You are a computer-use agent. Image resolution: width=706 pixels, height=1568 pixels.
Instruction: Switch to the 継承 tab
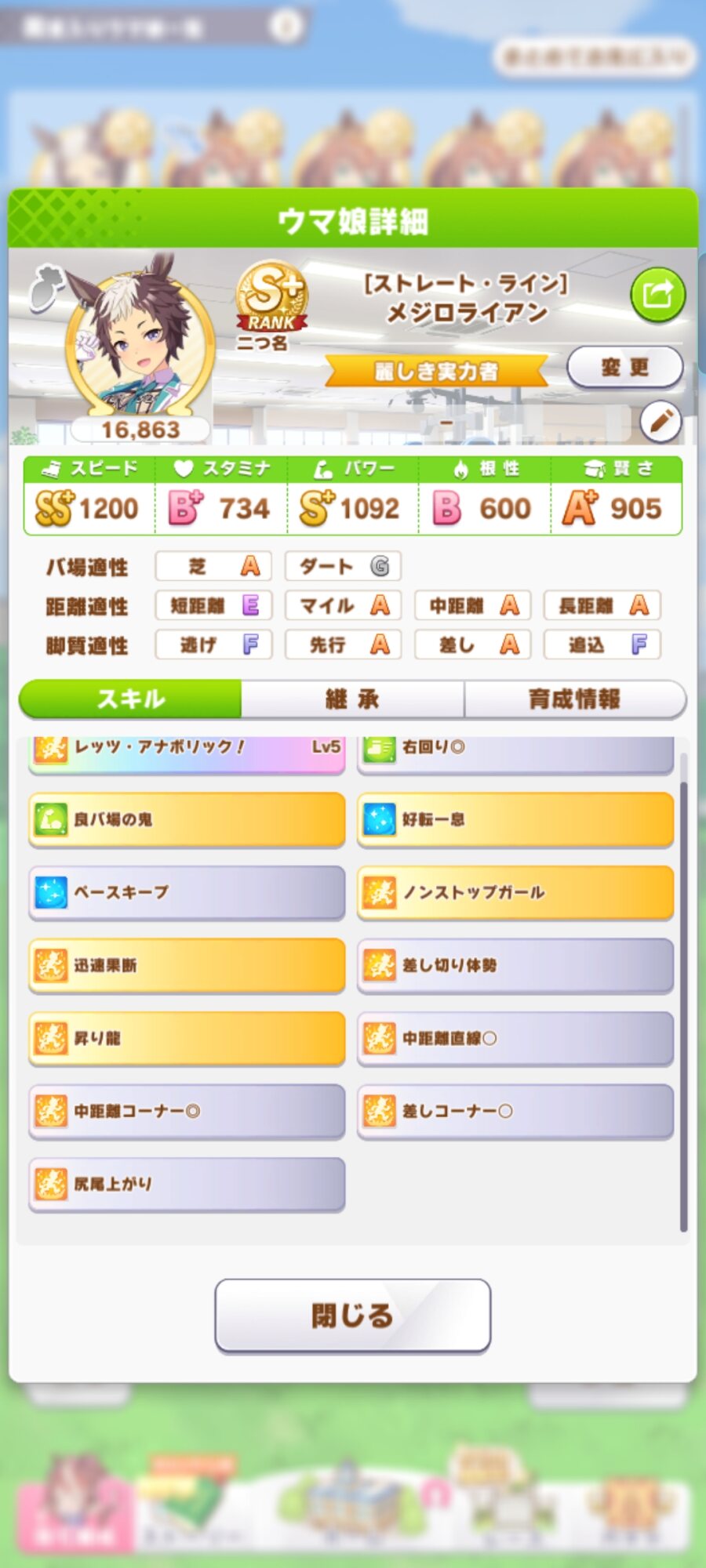tap(352, 699)
